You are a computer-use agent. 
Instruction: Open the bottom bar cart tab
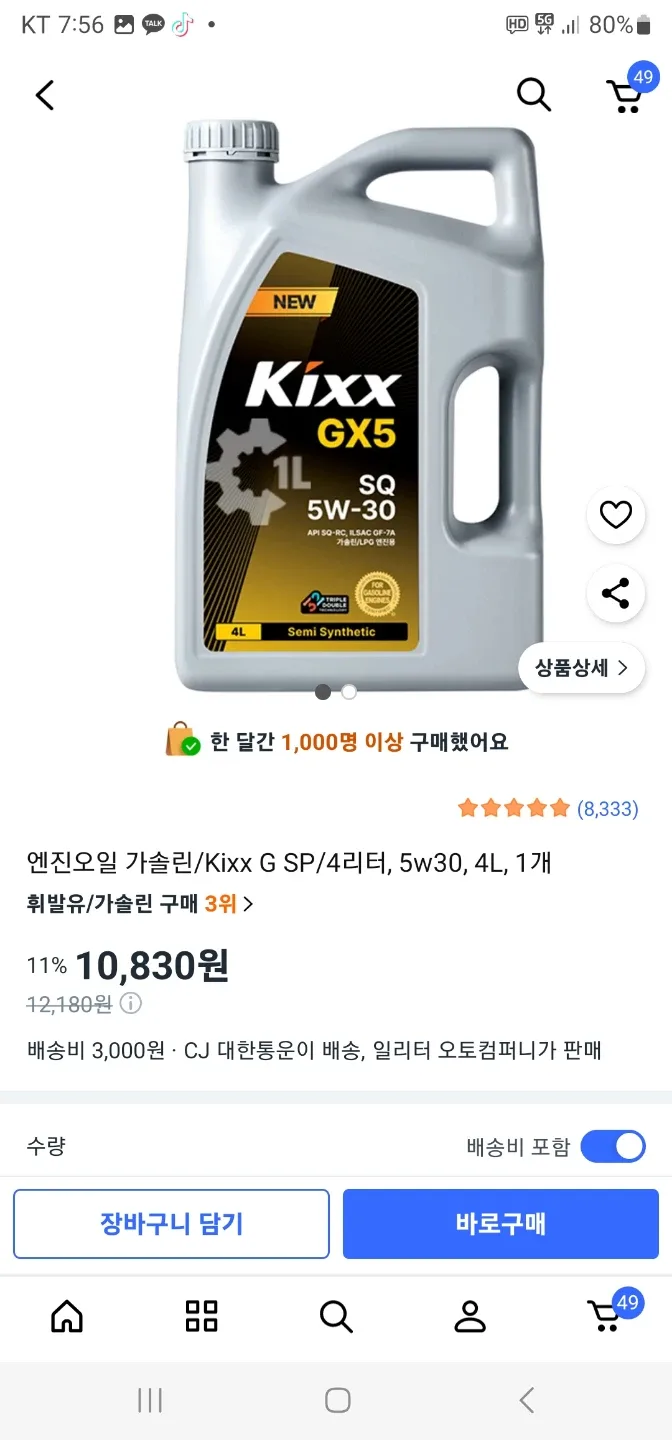pyautogui.click(x=605, y=1316)
